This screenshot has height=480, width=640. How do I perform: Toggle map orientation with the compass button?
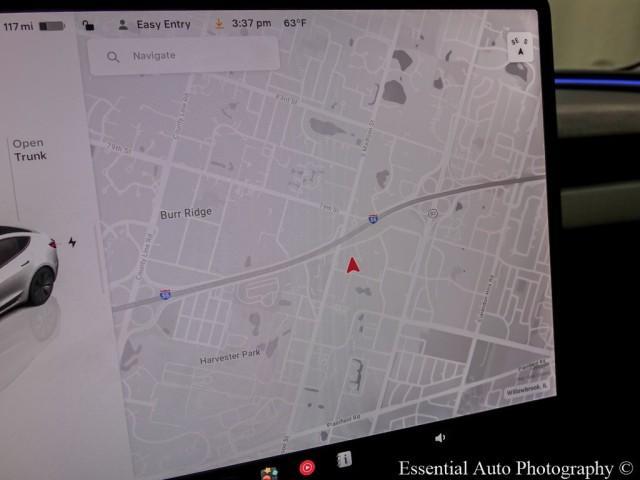[x=520, y=47]
